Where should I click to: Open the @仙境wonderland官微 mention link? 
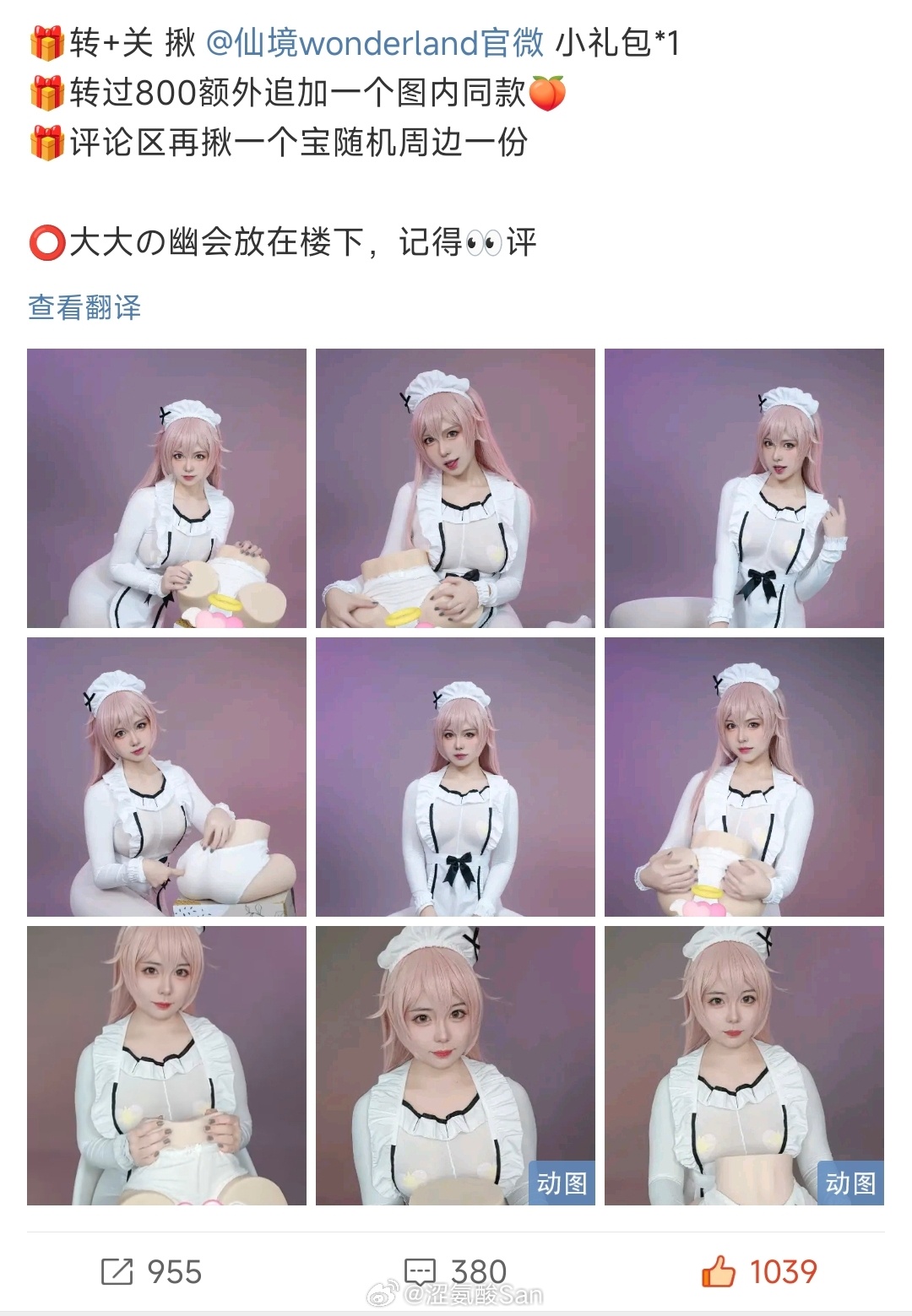point(375,42)
